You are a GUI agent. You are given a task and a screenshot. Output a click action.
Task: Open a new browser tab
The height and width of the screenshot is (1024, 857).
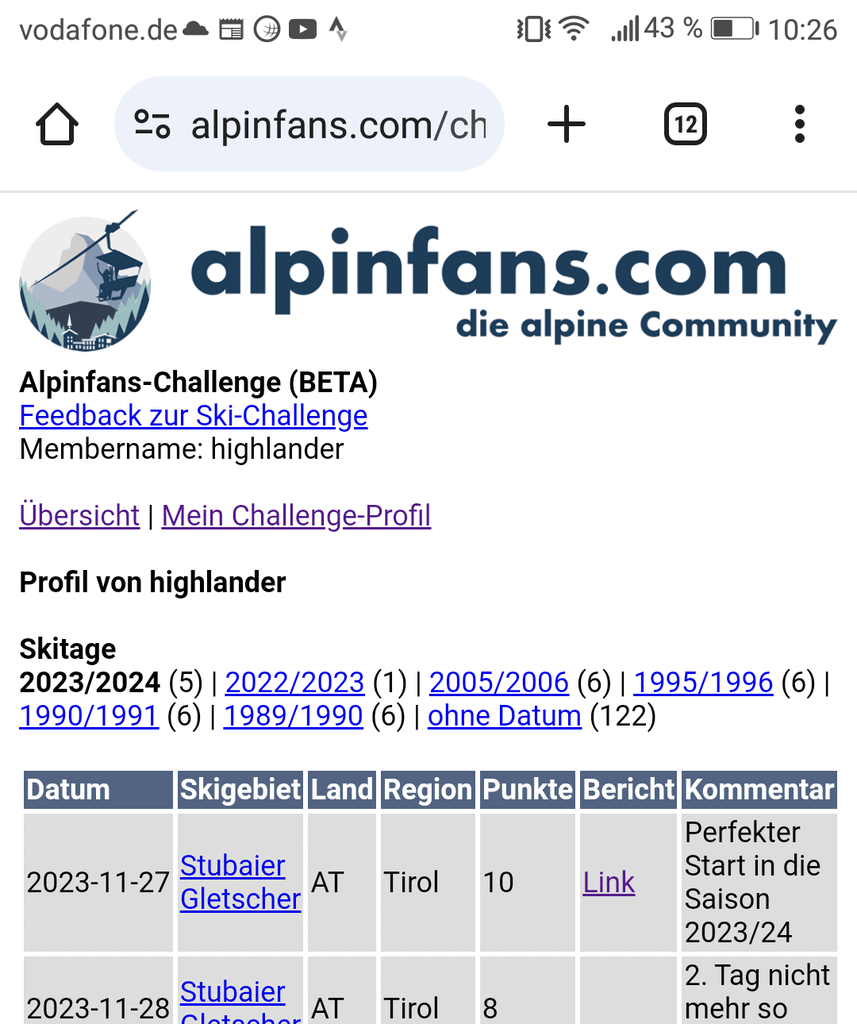(x=566, y=125)
